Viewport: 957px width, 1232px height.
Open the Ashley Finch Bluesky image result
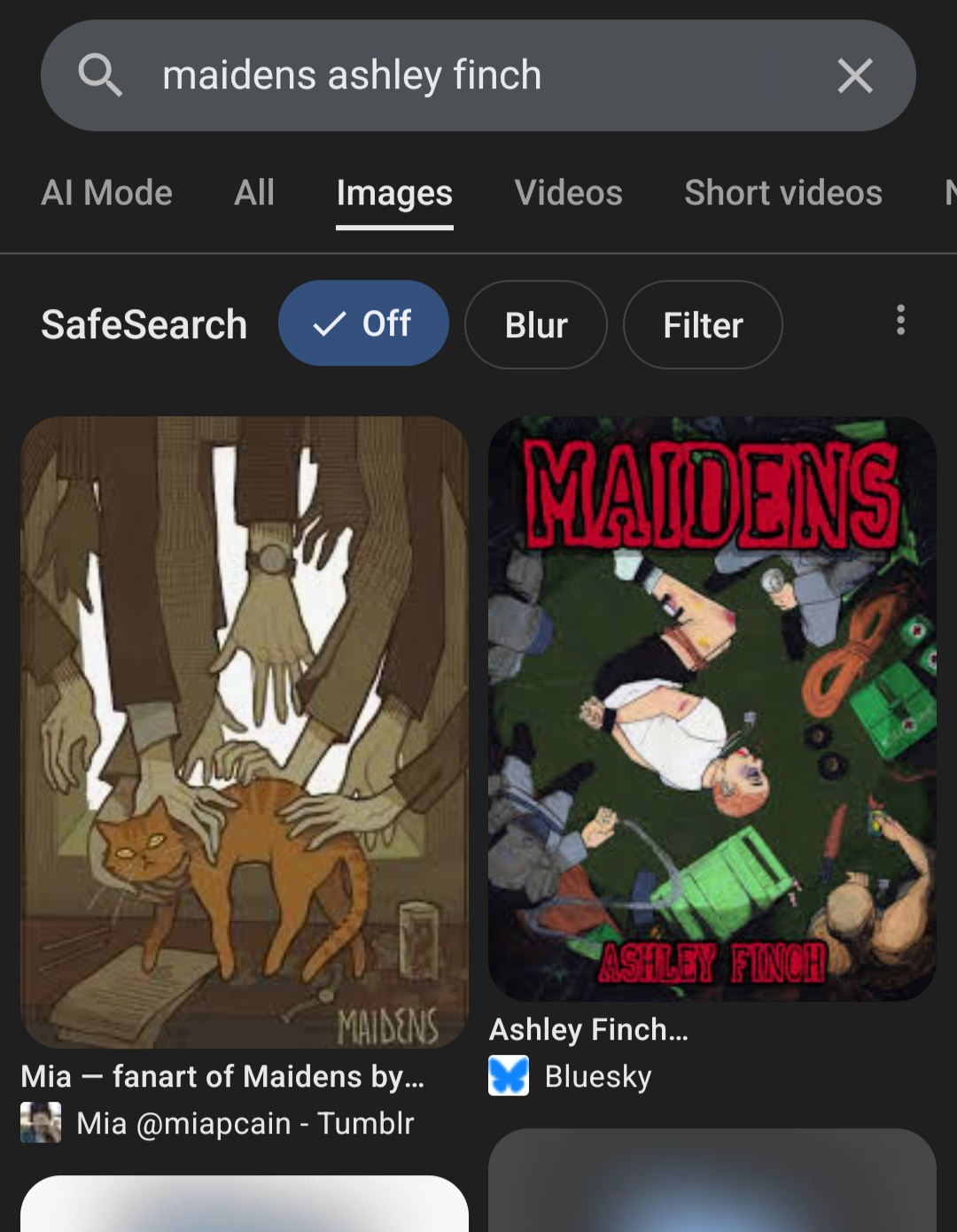click(x=712, y=709)
